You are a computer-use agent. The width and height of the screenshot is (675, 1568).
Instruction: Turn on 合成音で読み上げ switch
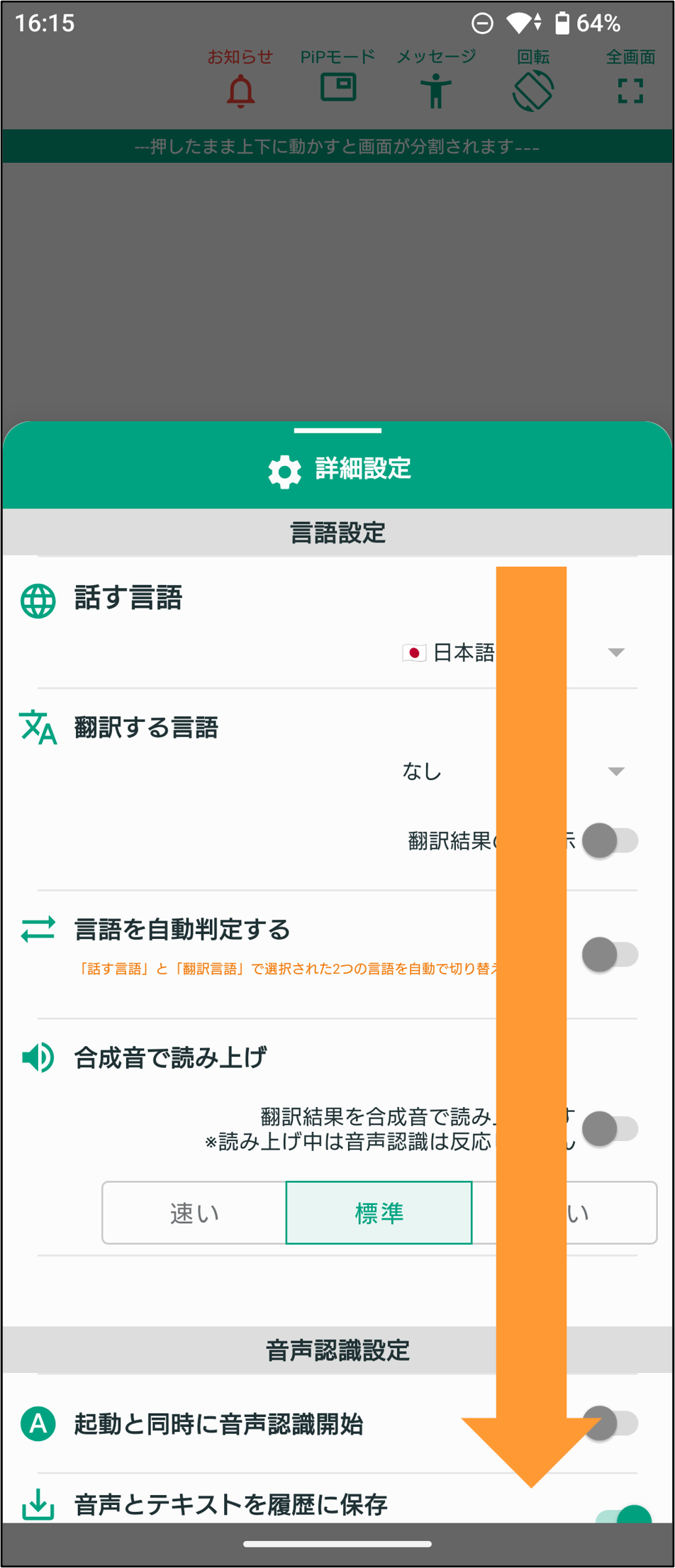610,1129
